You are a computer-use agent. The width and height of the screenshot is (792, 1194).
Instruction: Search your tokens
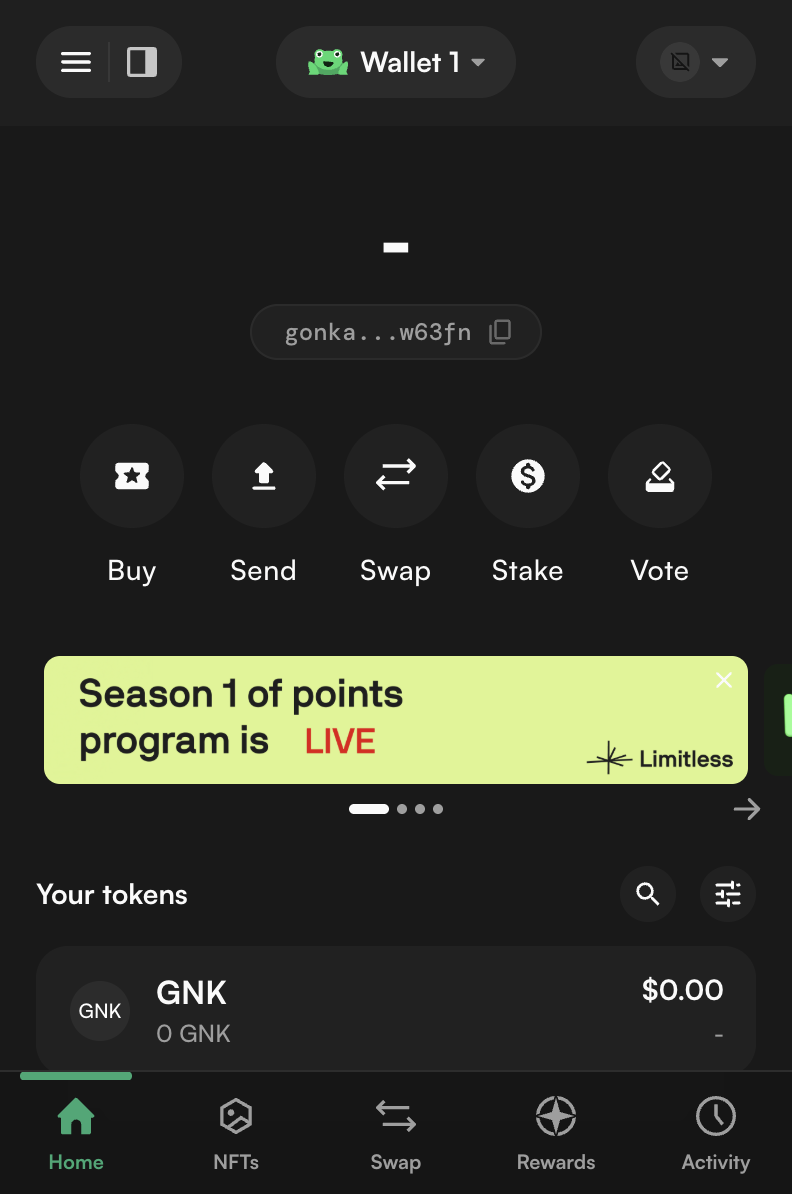(x=648, y=894)
